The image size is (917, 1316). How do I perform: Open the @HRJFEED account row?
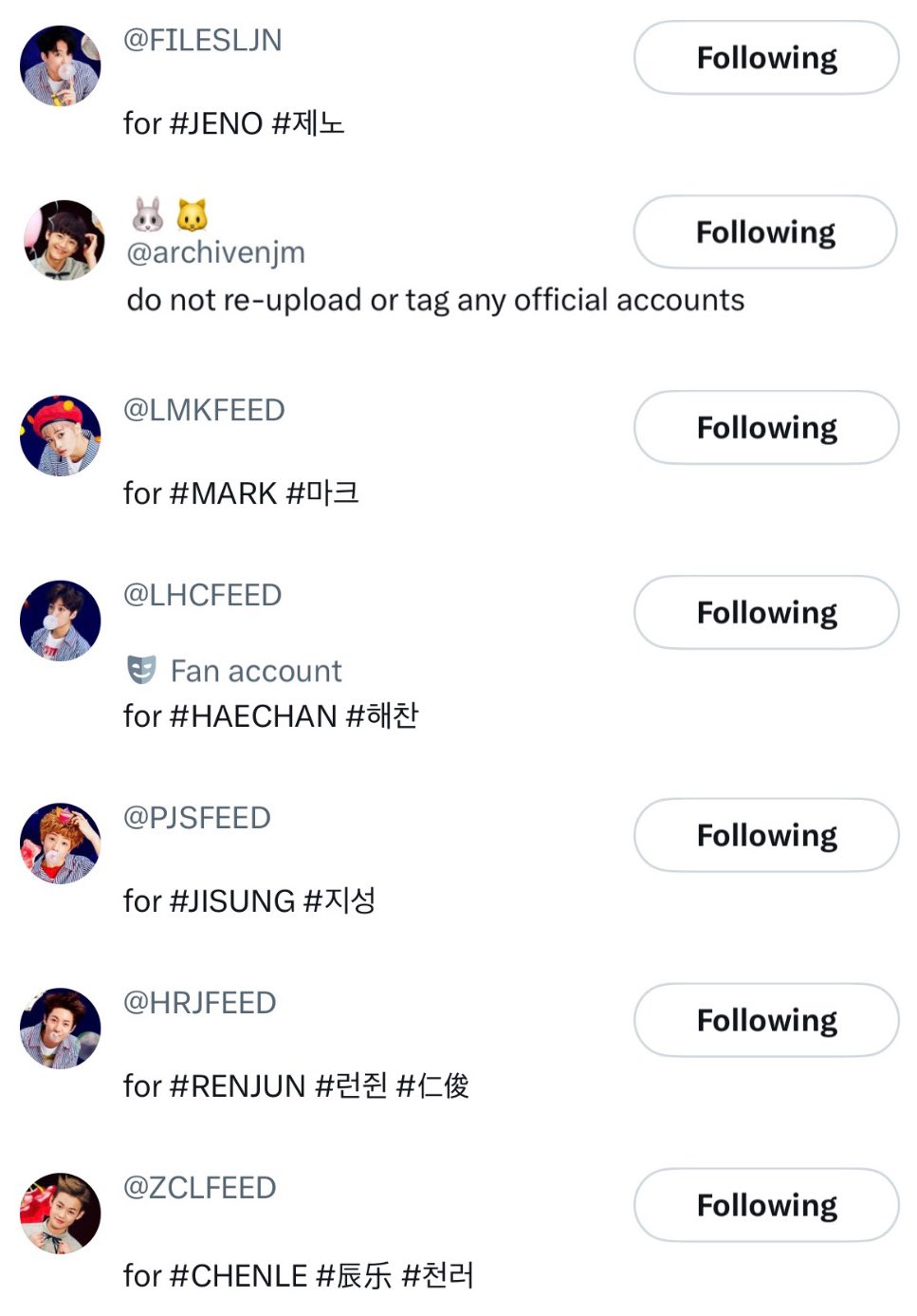pyautogui.click(x=199, y=1003)
